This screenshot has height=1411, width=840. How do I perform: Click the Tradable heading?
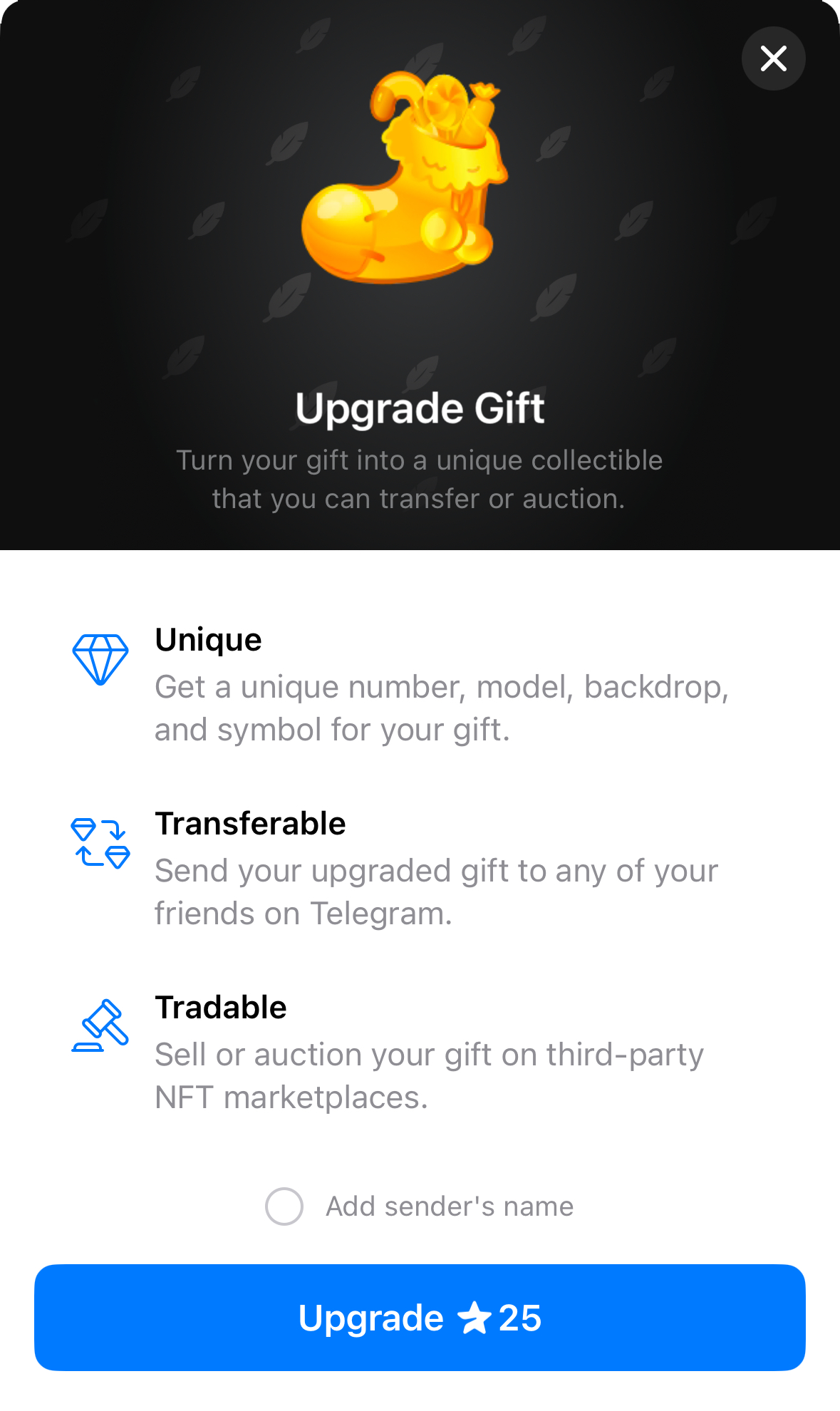click(x=220, y=1008)
